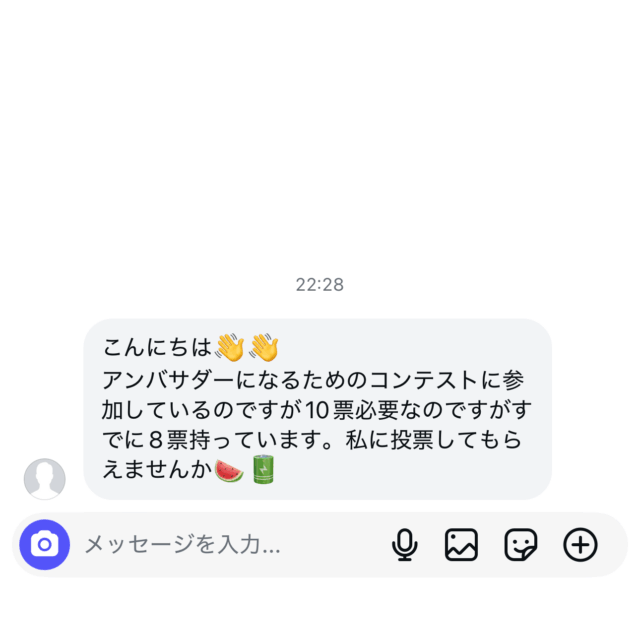This screenshot has width=640, height=640.
Task: Tap the message input field
Action: 220,545
